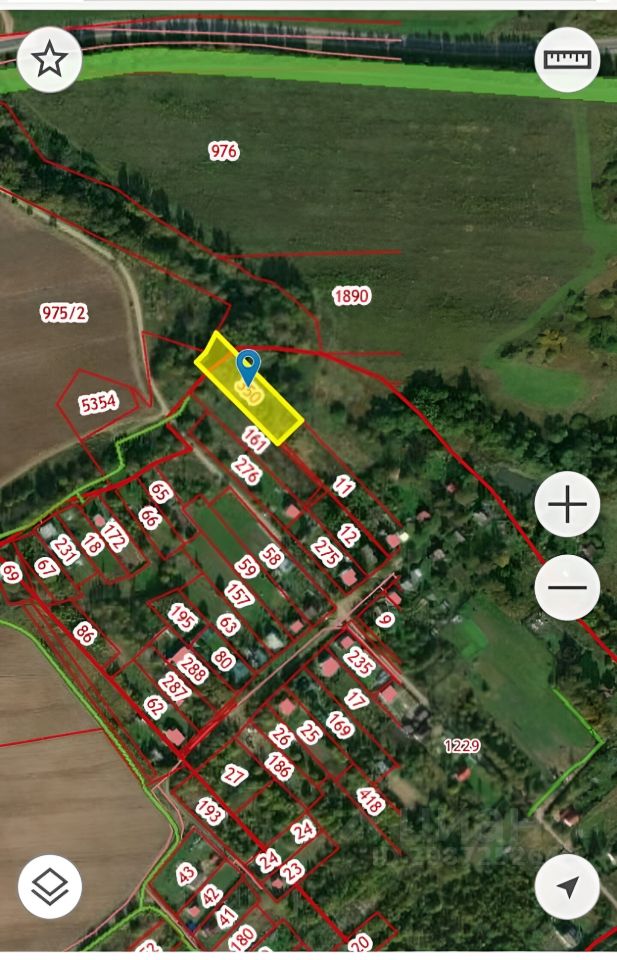Save this parcel to favorites
This screenshot has width=617, height=960.
click(50, 60)
